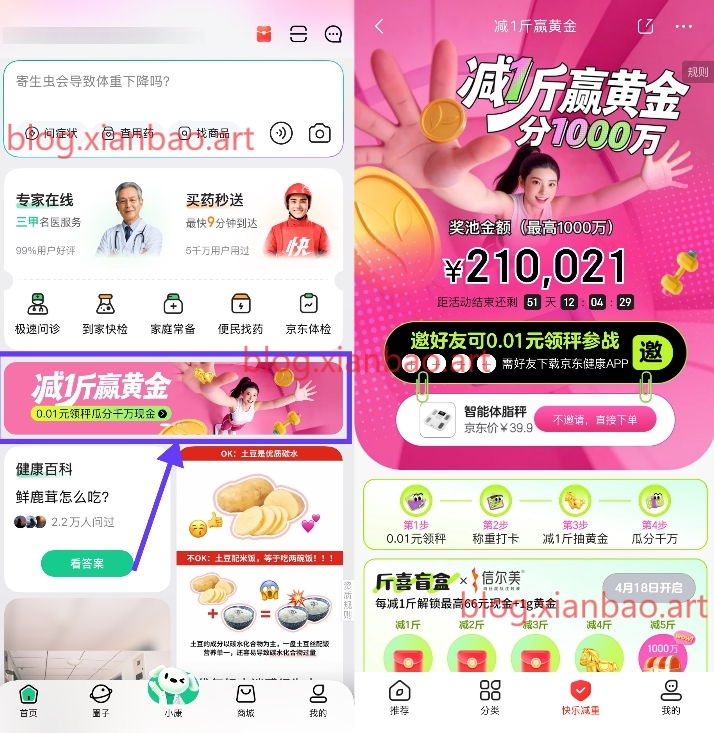The height and width of the screenshot is (733, 714).
Task: Select the 问症状 chip
Action: [52, 133]
